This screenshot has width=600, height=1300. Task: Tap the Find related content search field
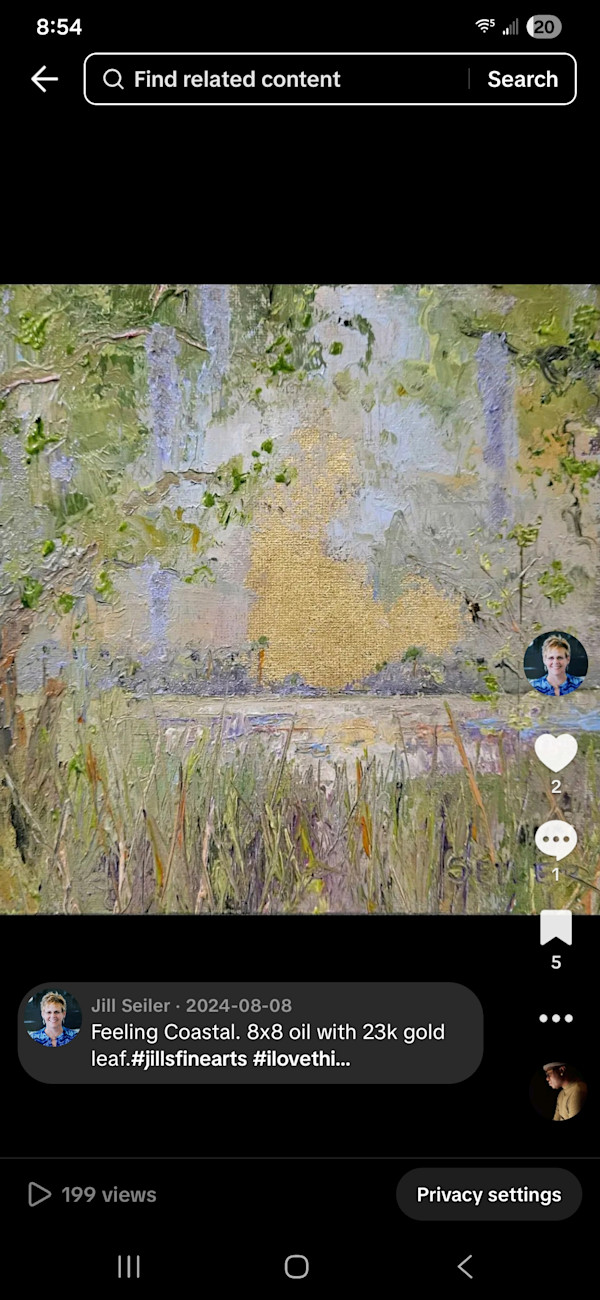290,79
